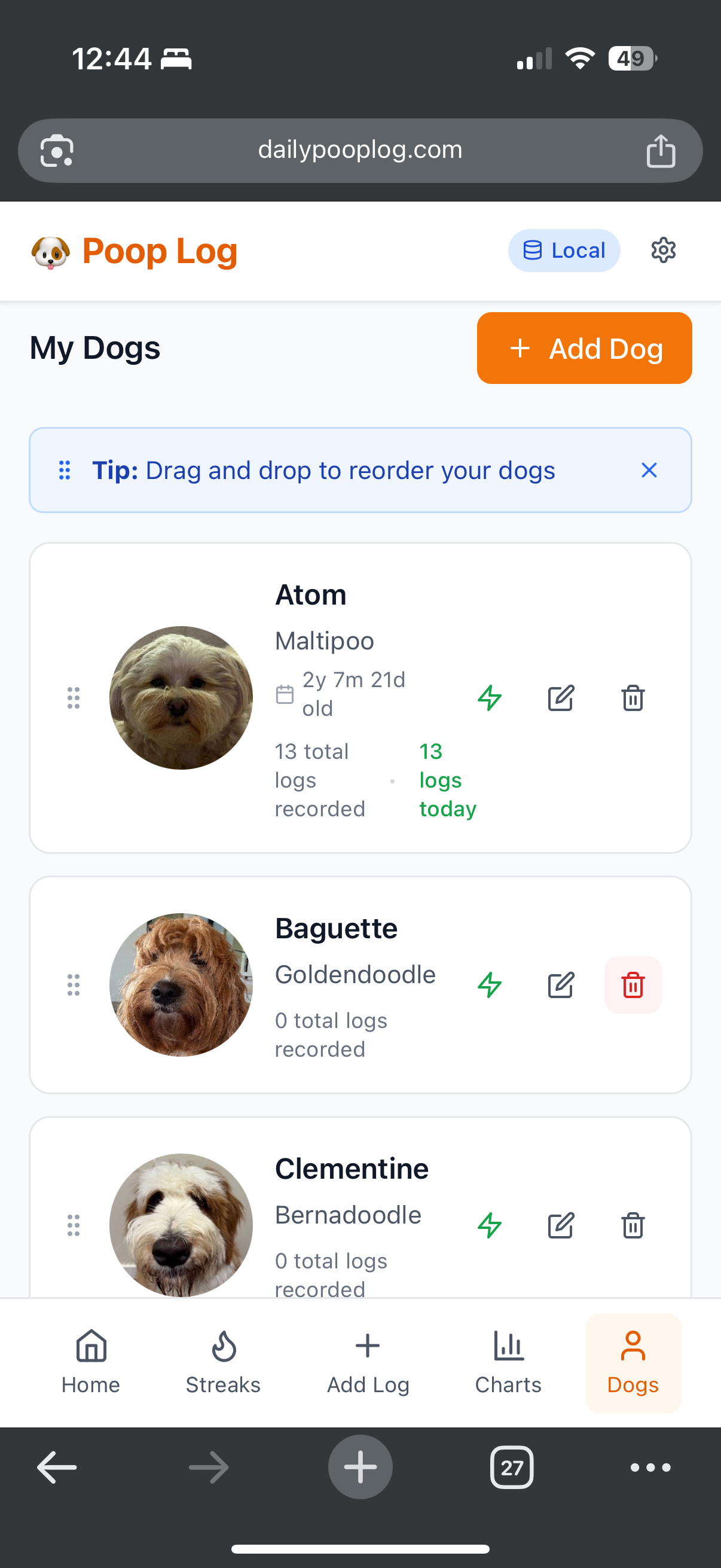The width and height of the screenshot is (721, 1568).
Task: Dismiss the drag and drop tip
Action: 649,470
